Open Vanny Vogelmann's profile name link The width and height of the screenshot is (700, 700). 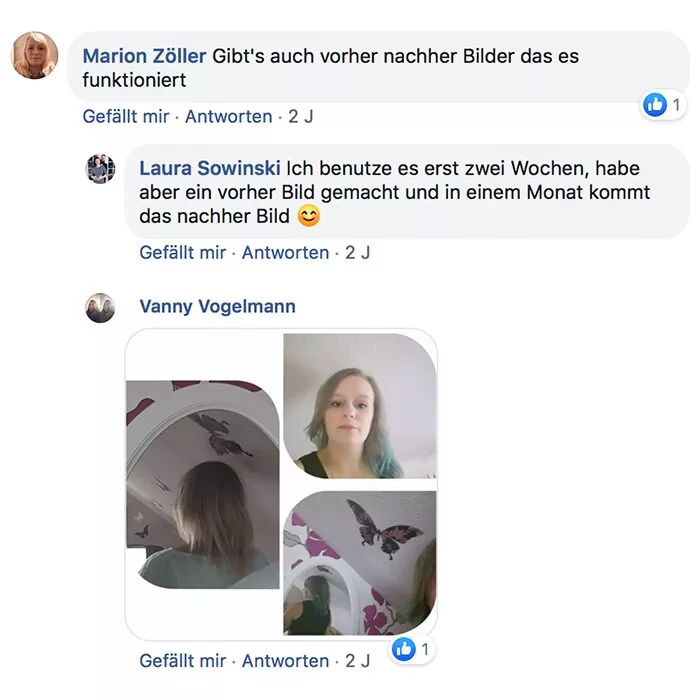click(x=217, y=306)
